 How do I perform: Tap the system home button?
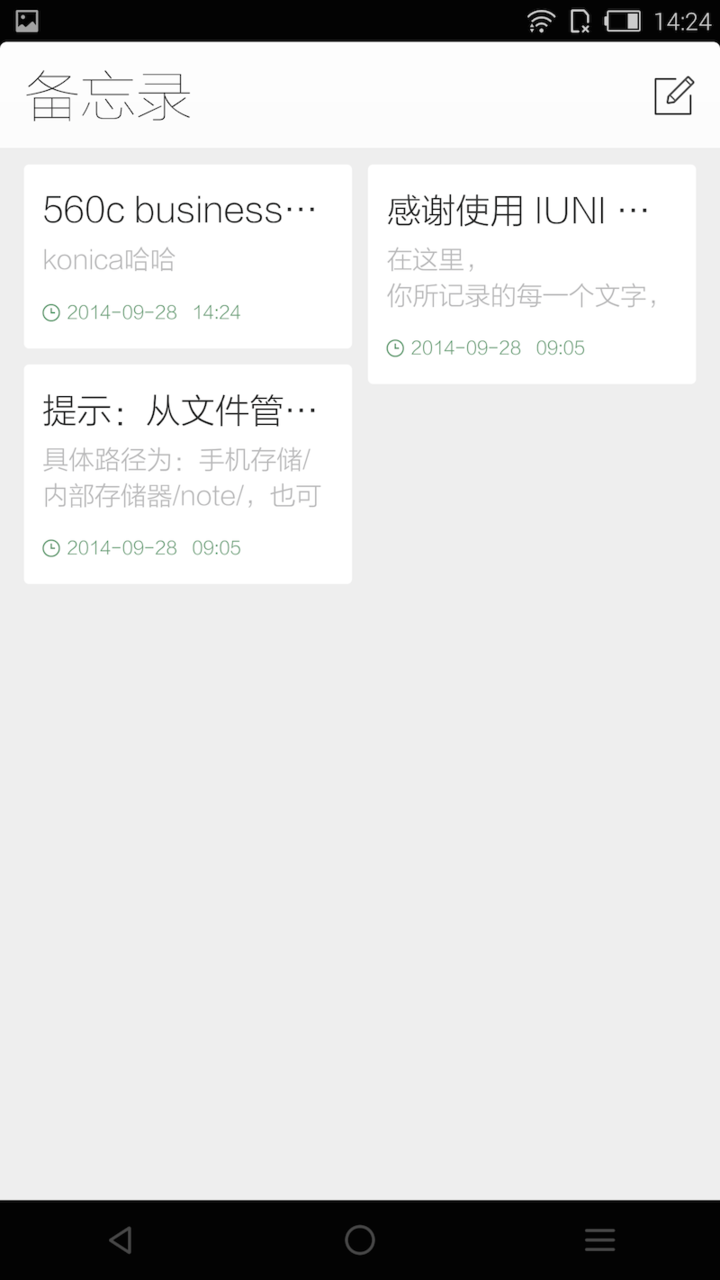[360, 1240]
